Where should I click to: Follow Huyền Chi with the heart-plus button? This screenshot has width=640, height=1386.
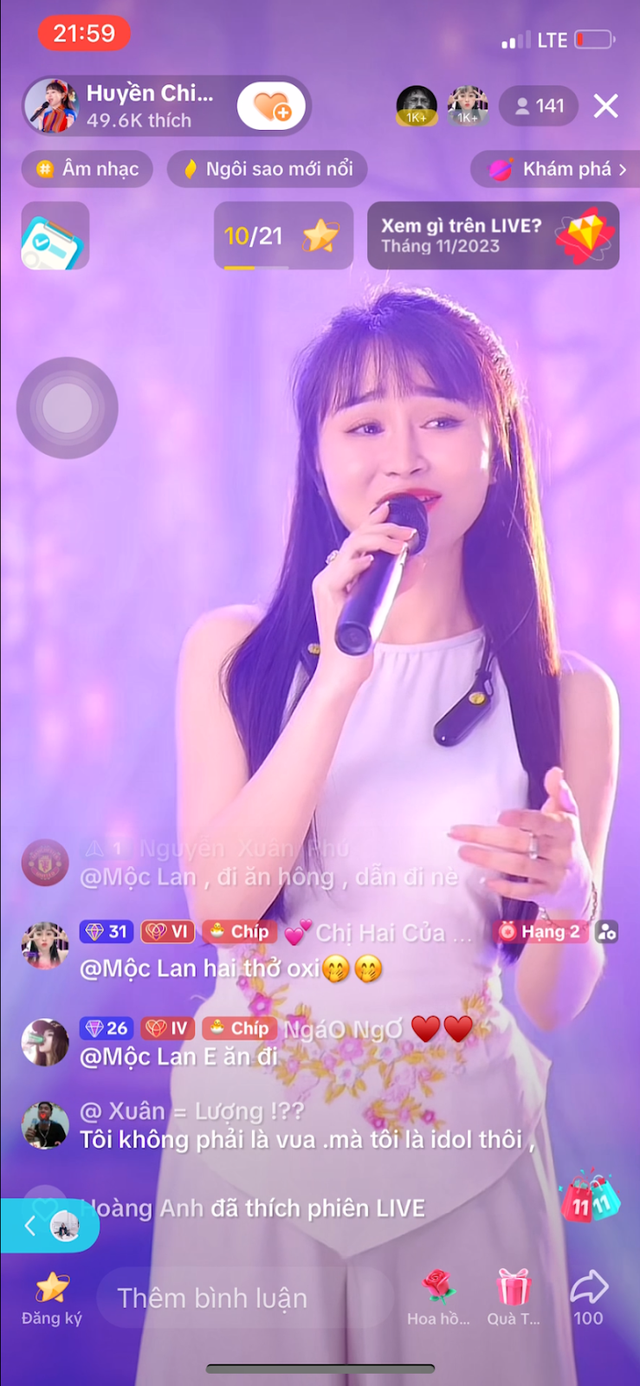(271, 106)
